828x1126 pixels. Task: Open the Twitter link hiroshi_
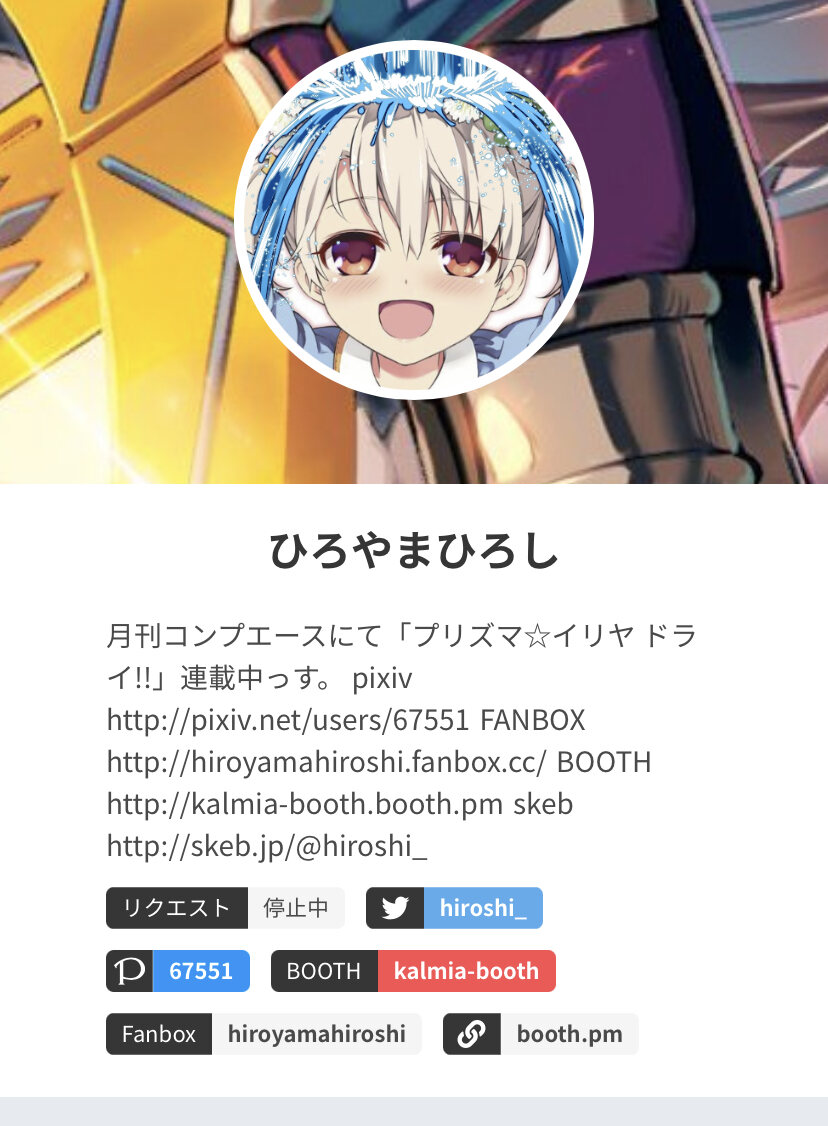[x=455, y=908]
